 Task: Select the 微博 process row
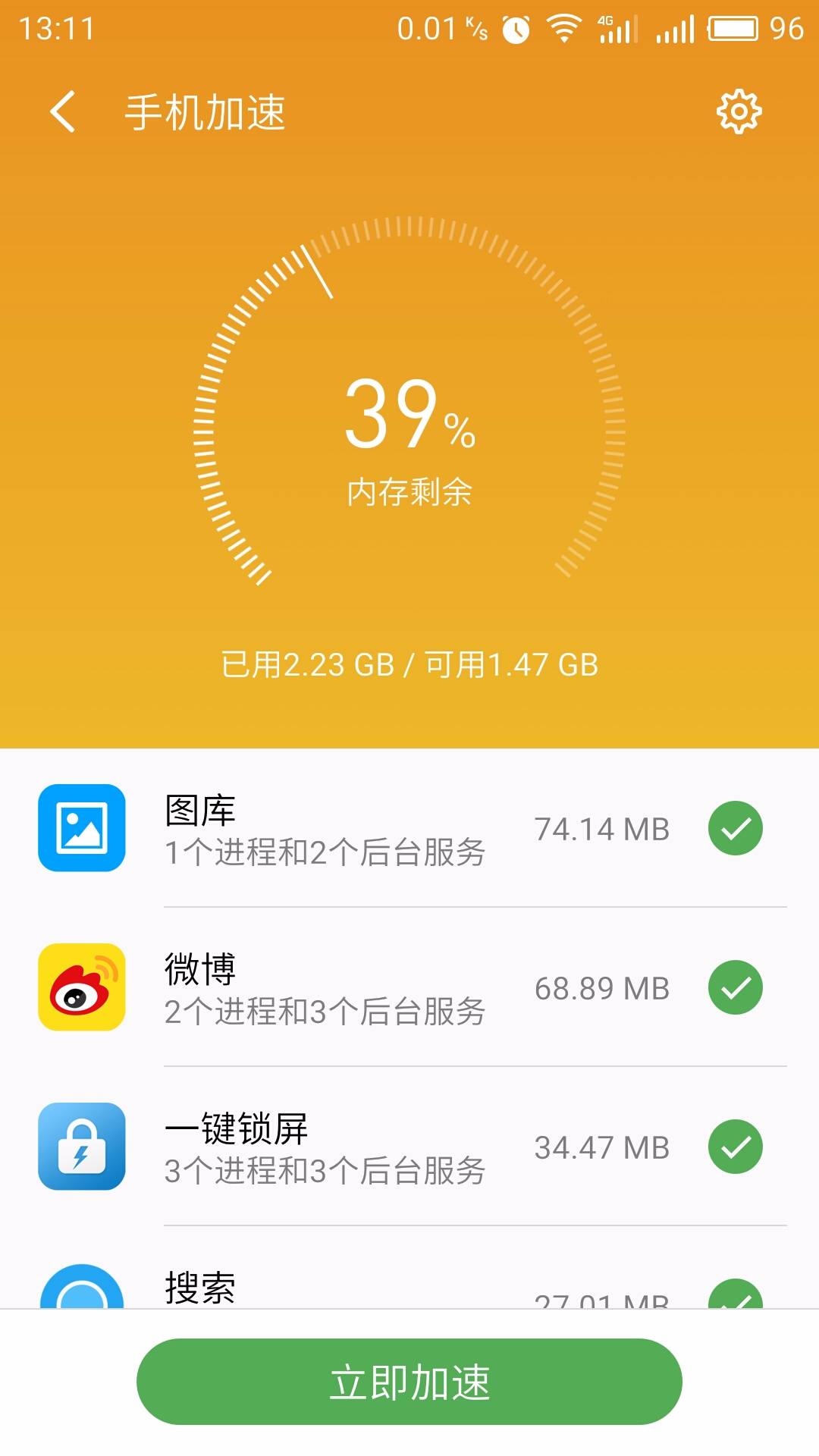pyautogui.click(x=409, y=987)
